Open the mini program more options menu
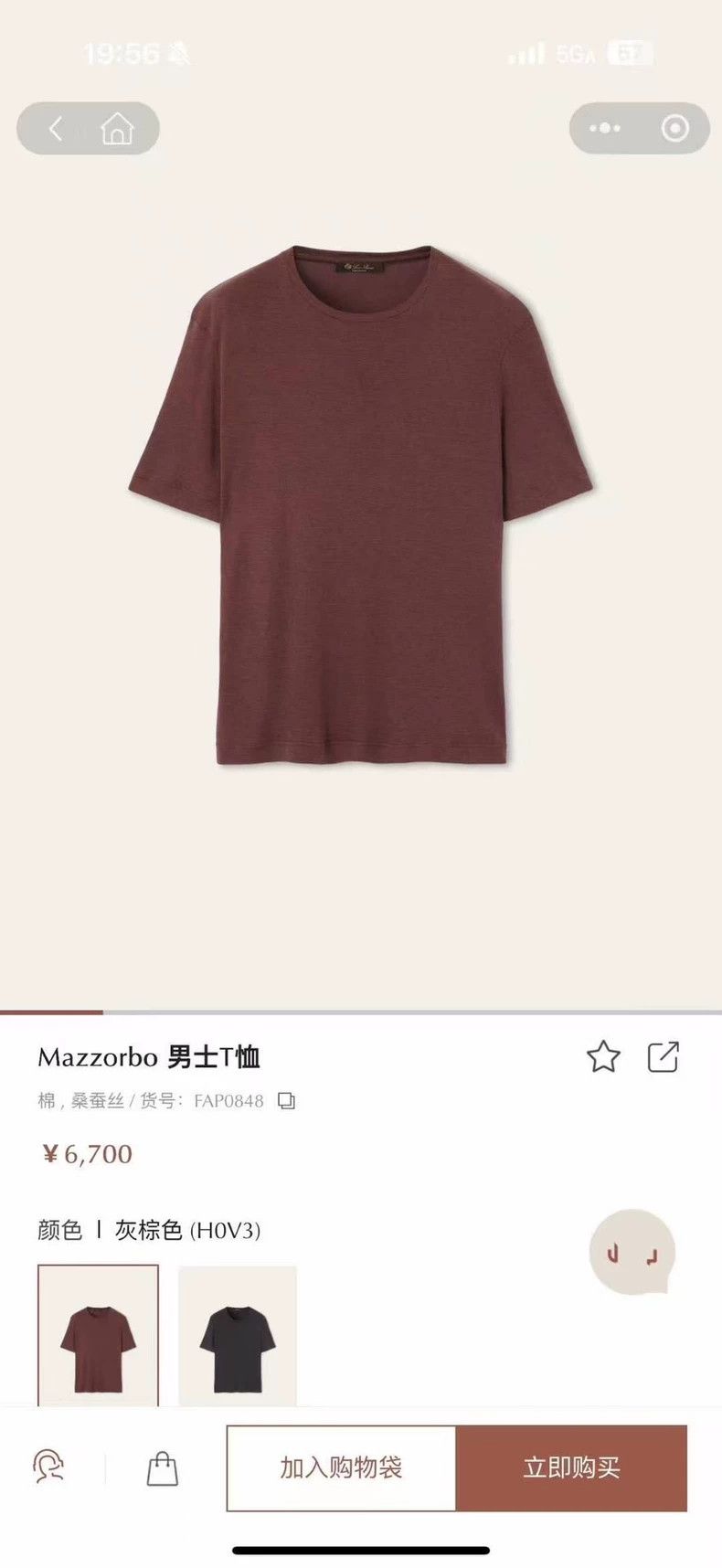Image resolution: width=722 pixels, height=1568 pixels. pyautogui.click(x=604, y=128)
